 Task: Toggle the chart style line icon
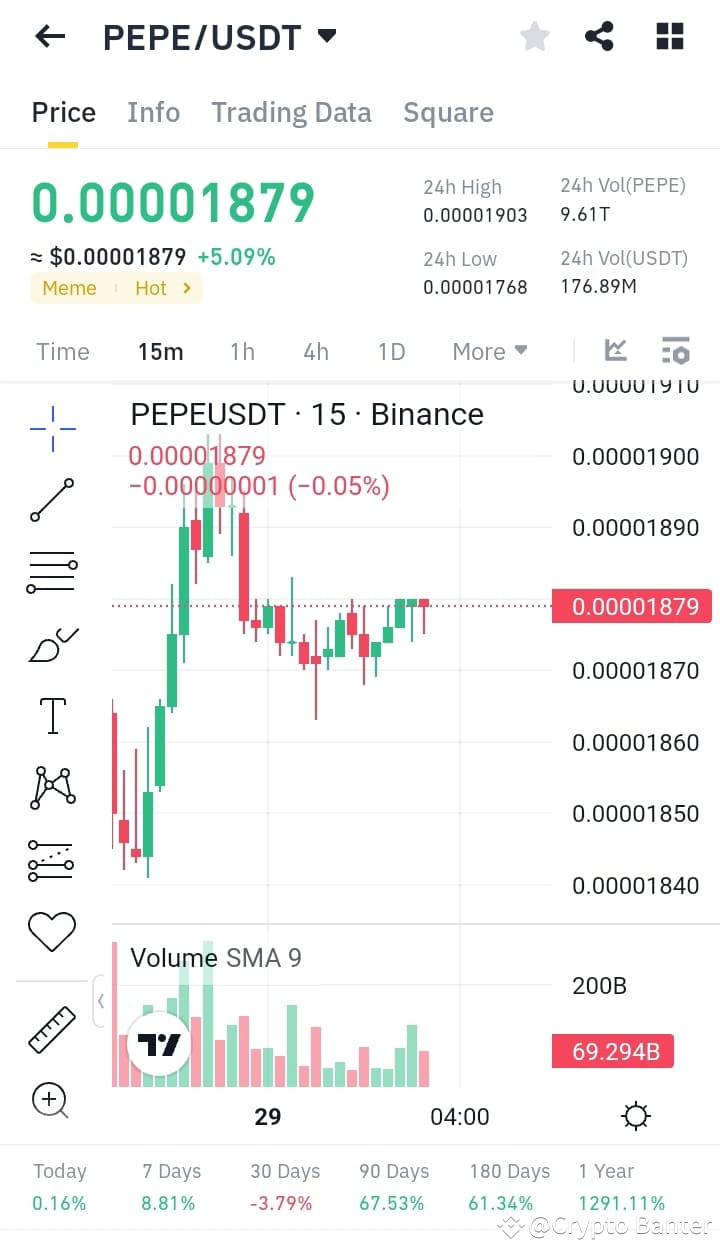pyautogui.click(x=616, y=350)
